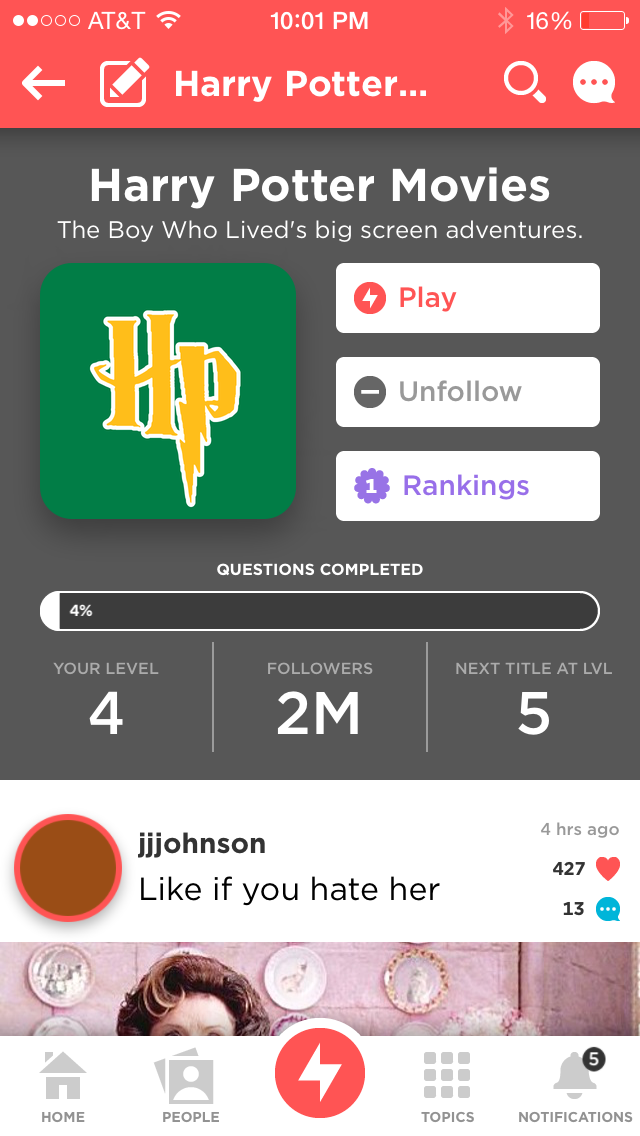
Task: Open the Notifications tab
Action: (575, 1087)
